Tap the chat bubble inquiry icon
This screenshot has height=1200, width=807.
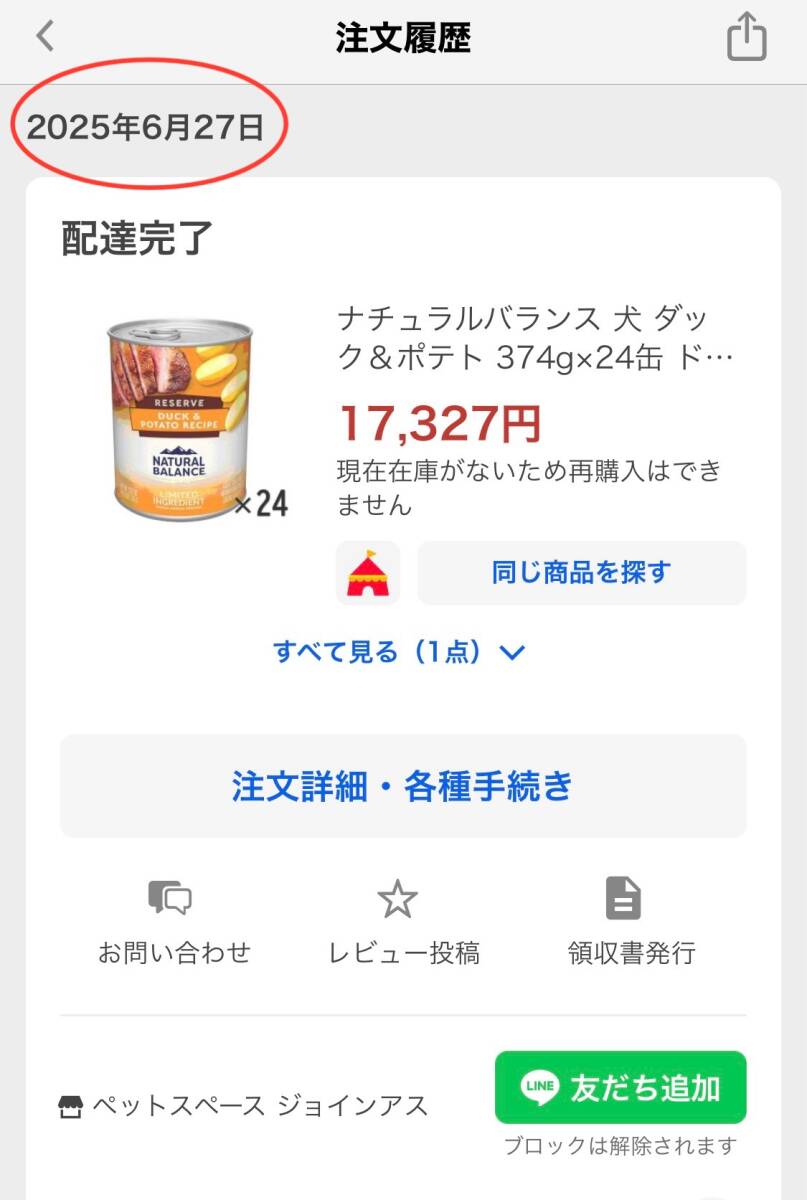(170, 897)
